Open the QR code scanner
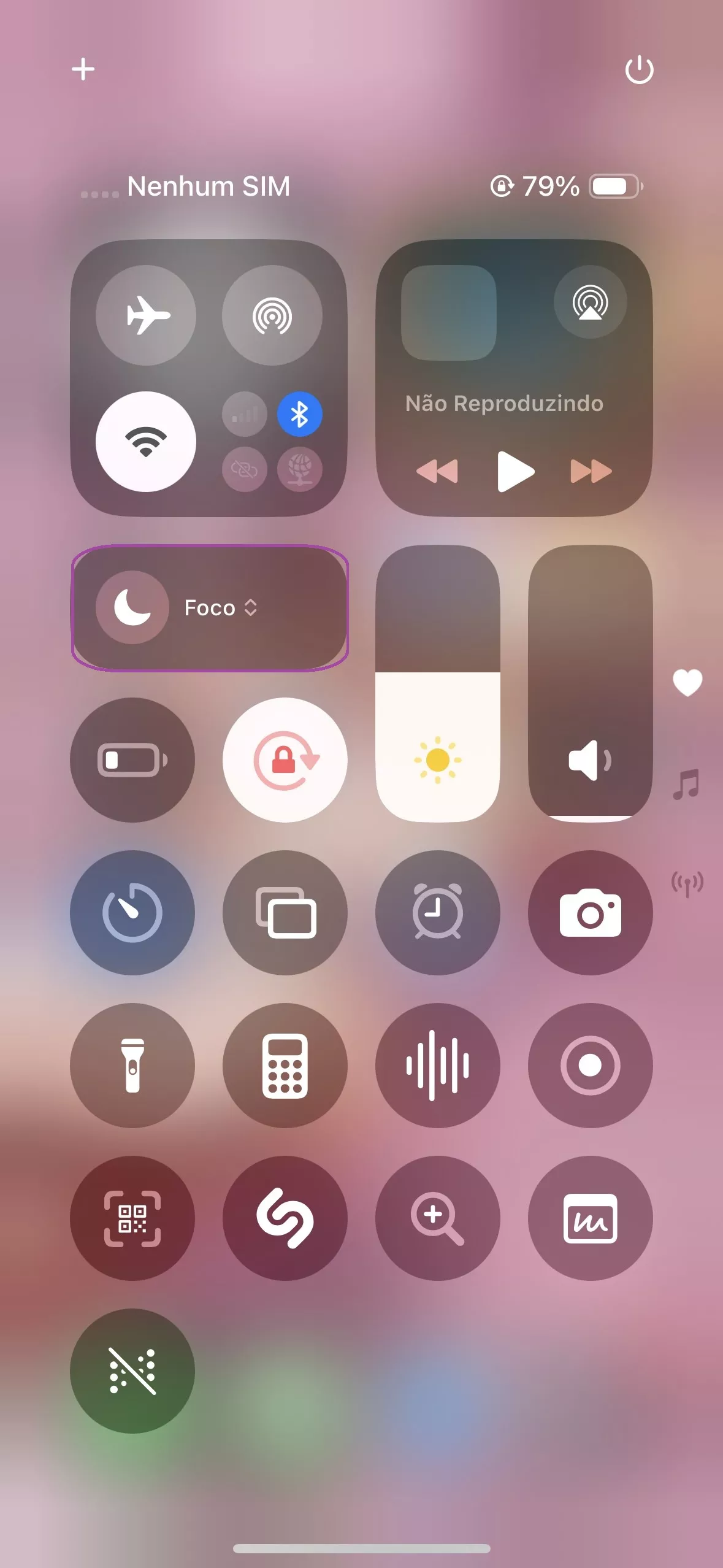This screenshot has width=723, height=1568. coord(132,1218)
